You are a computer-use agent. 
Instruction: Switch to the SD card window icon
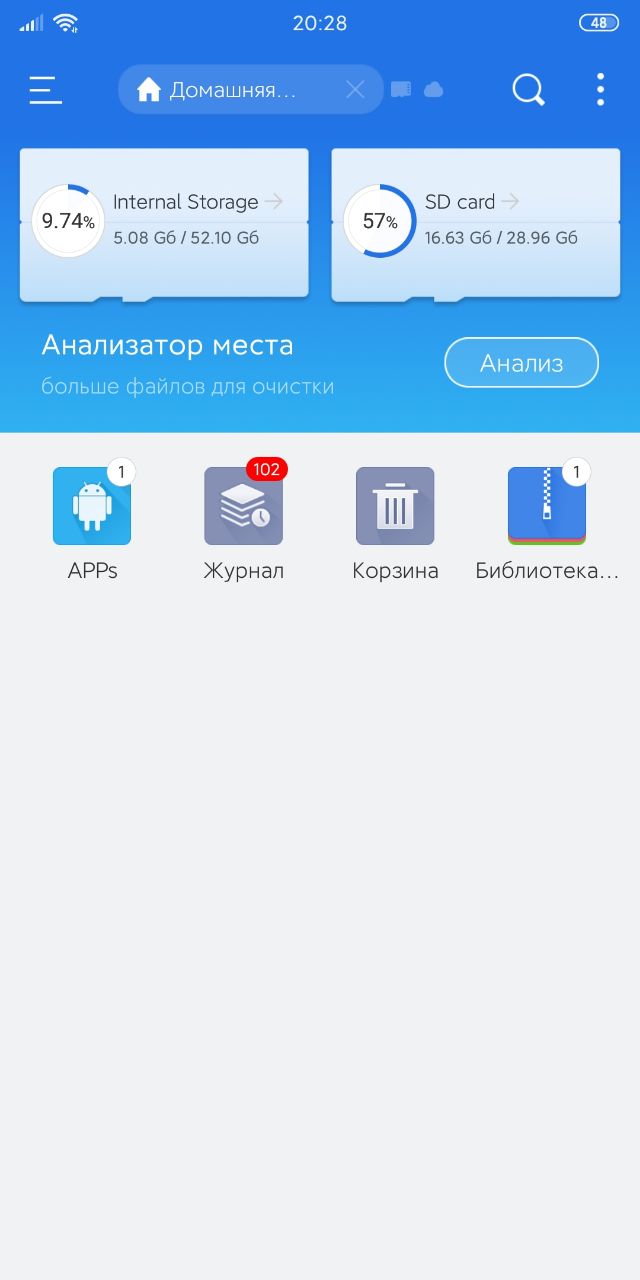(x=401, y=90)
